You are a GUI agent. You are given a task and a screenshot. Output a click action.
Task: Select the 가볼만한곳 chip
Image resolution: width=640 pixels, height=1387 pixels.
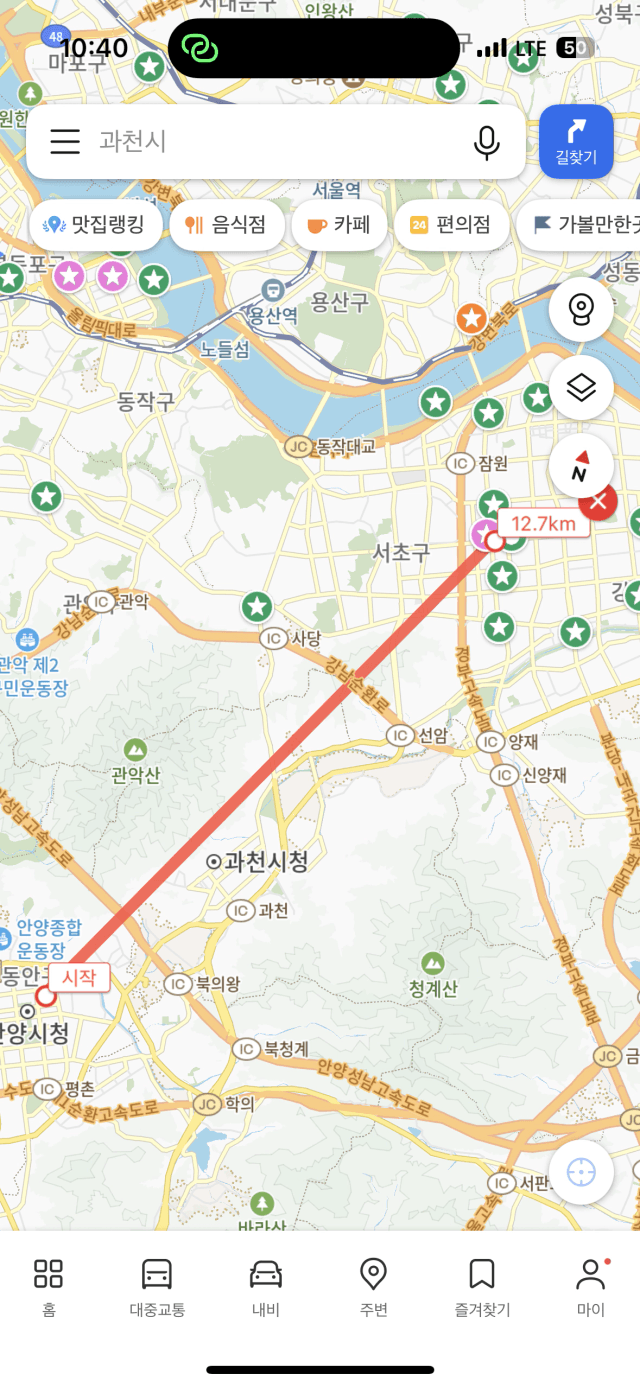[578, 225]
